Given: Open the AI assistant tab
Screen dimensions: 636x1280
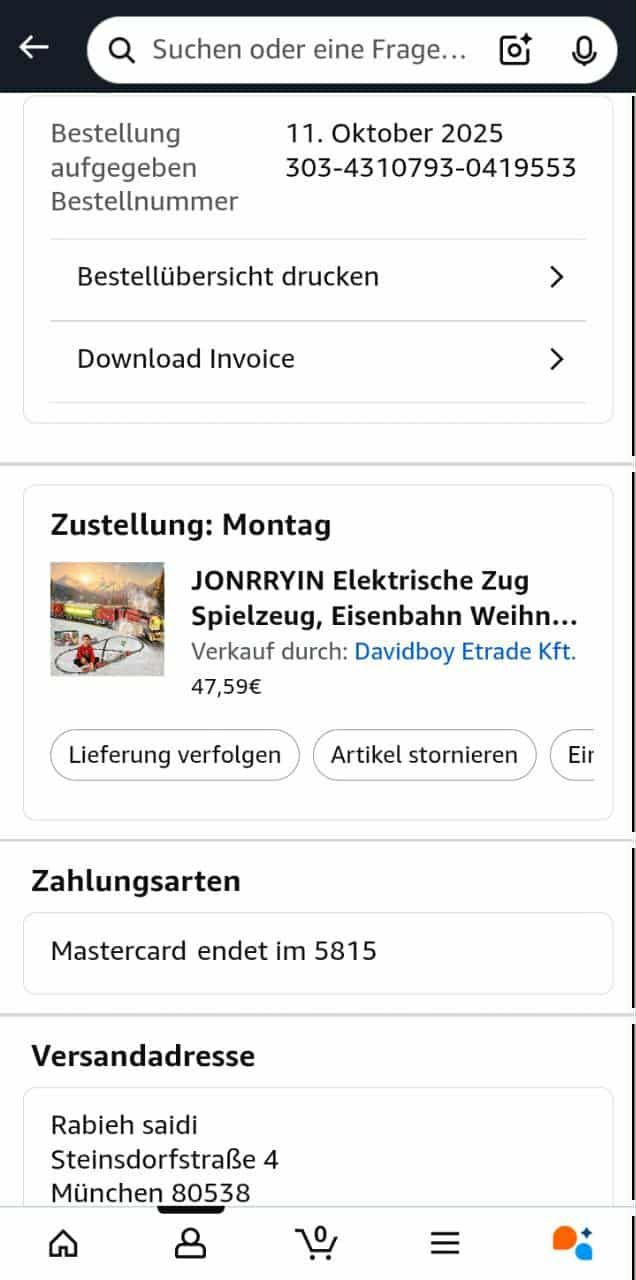Looking at the screenshot, I should click(572, 1243).
